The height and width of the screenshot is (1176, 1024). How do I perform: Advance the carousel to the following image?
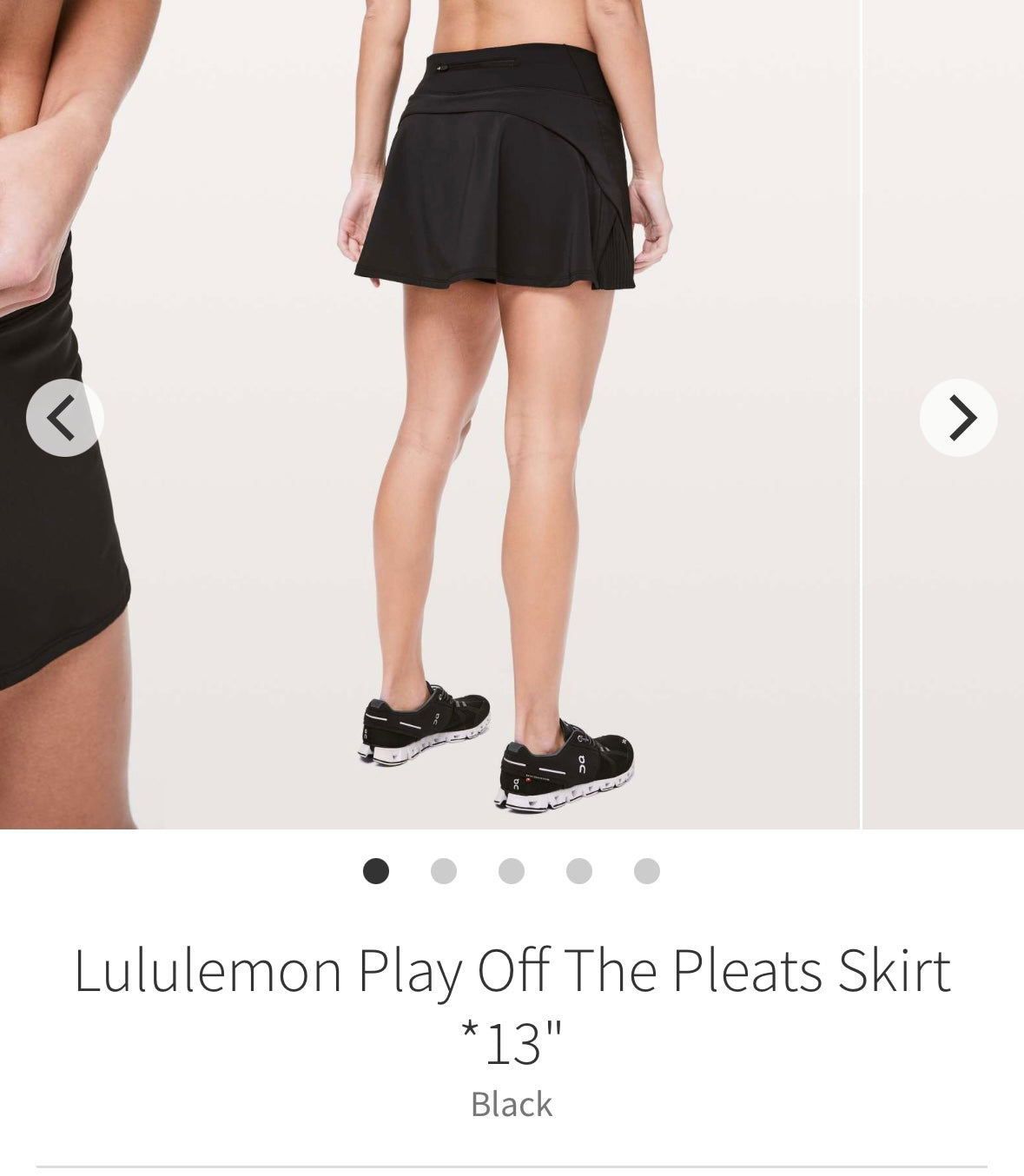[959, 418]
